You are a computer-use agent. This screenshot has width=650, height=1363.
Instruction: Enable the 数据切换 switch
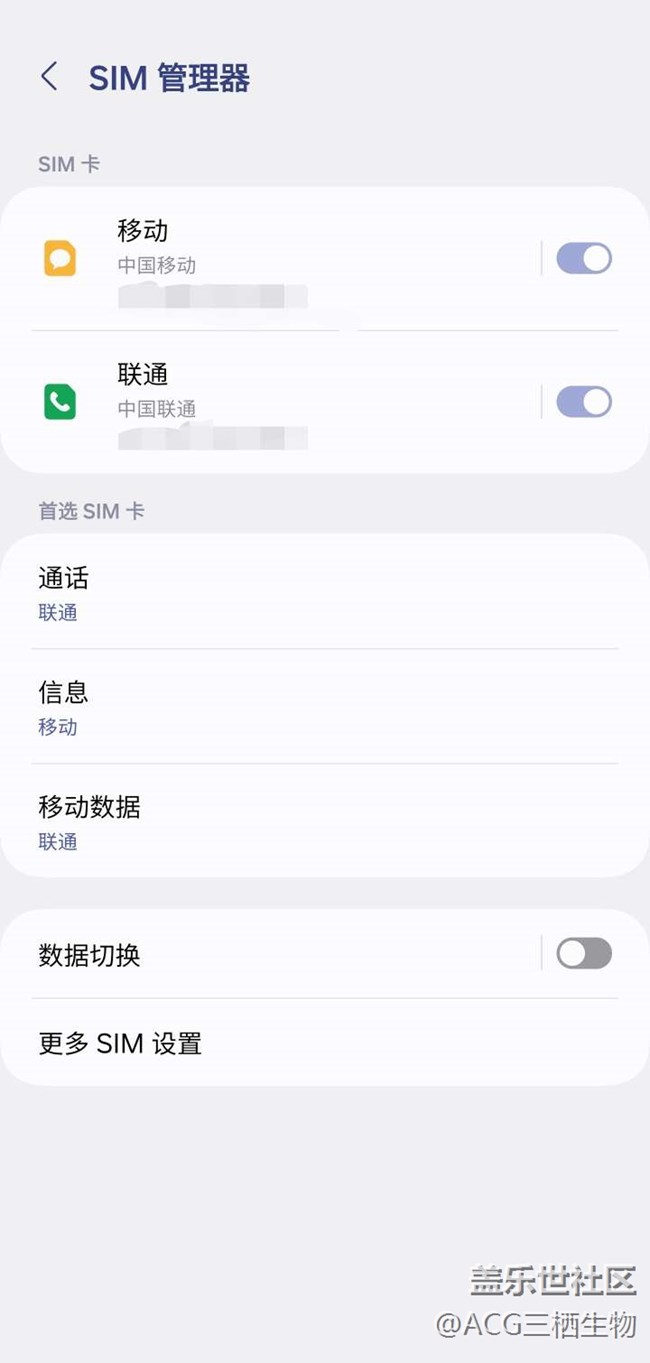(x=584, y=954)
